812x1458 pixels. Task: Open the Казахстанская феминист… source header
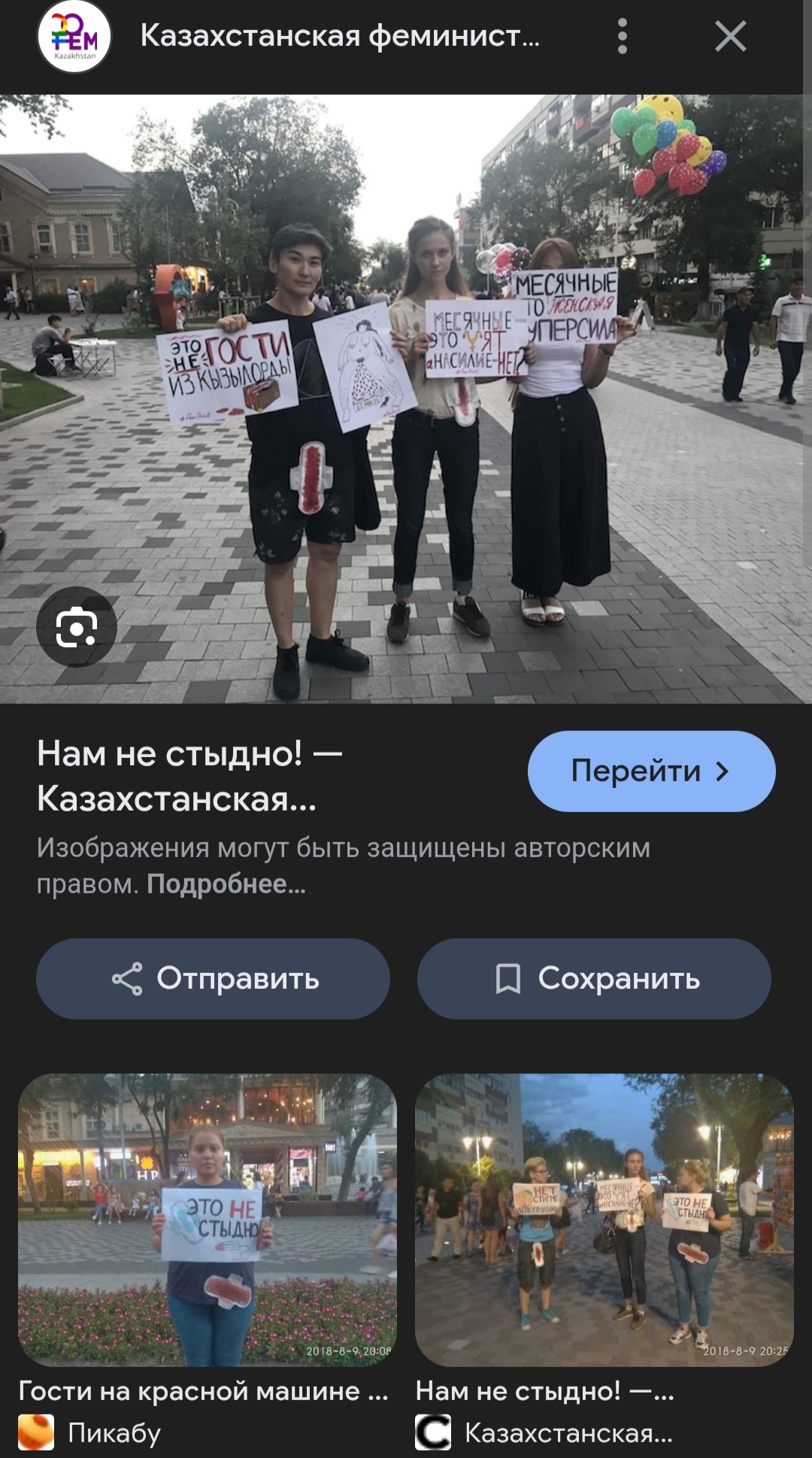[x=339, y=36]
